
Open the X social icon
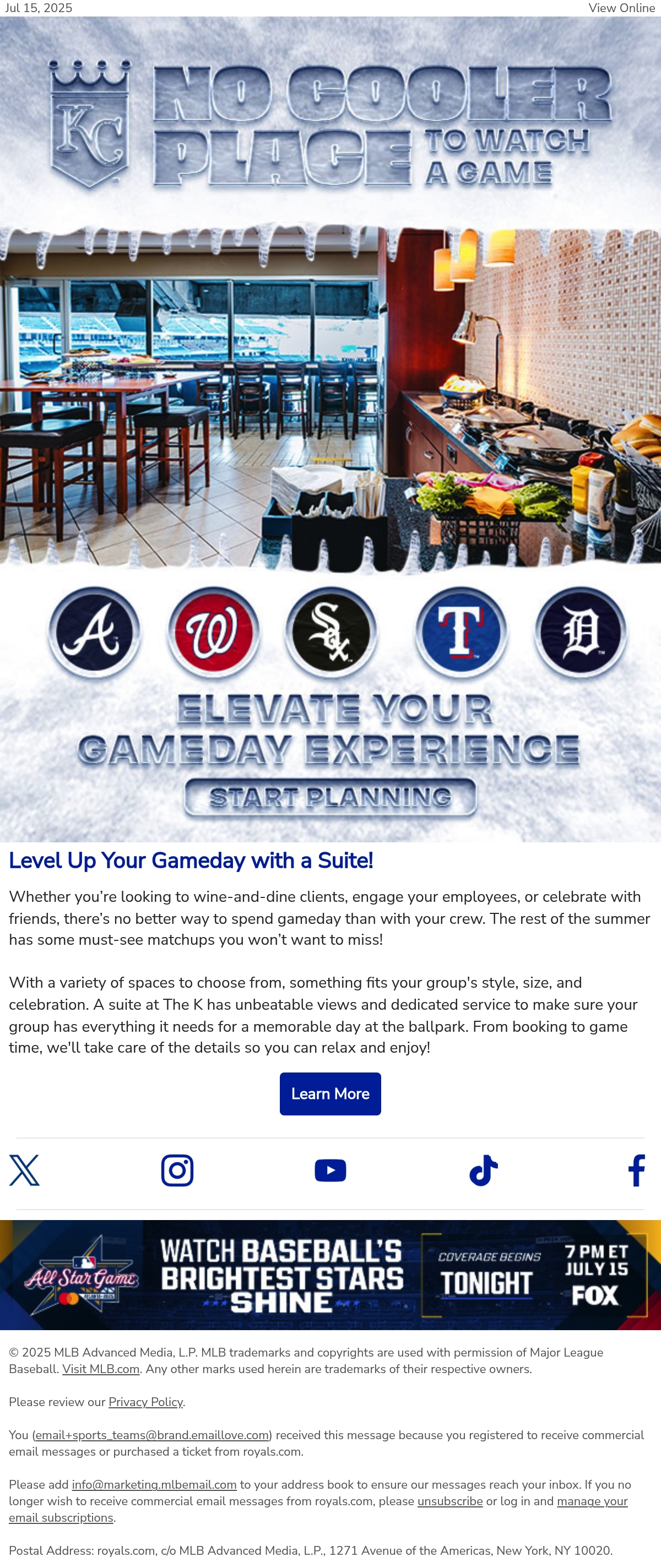click(24, 1170)
